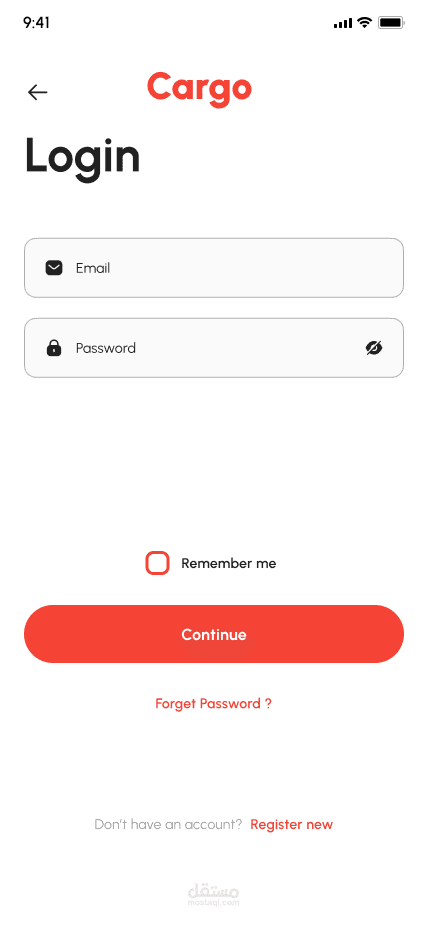Screen dimensions: 428x926
Task: Open the Forget Password link
Action: (213, 704)
